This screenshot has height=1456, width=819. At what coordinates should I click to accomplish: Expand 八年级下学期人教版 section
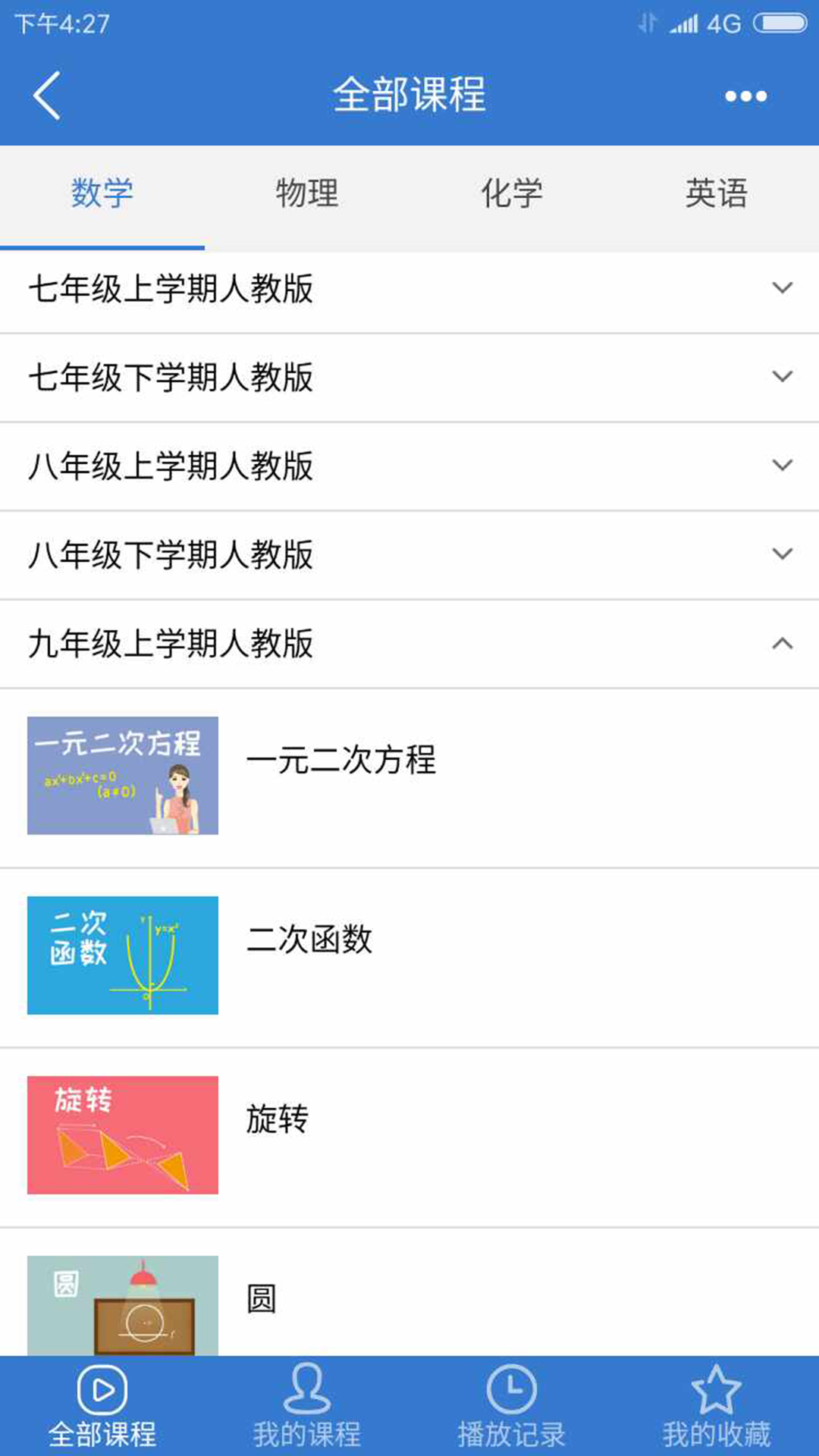click(x=409, y=555)
